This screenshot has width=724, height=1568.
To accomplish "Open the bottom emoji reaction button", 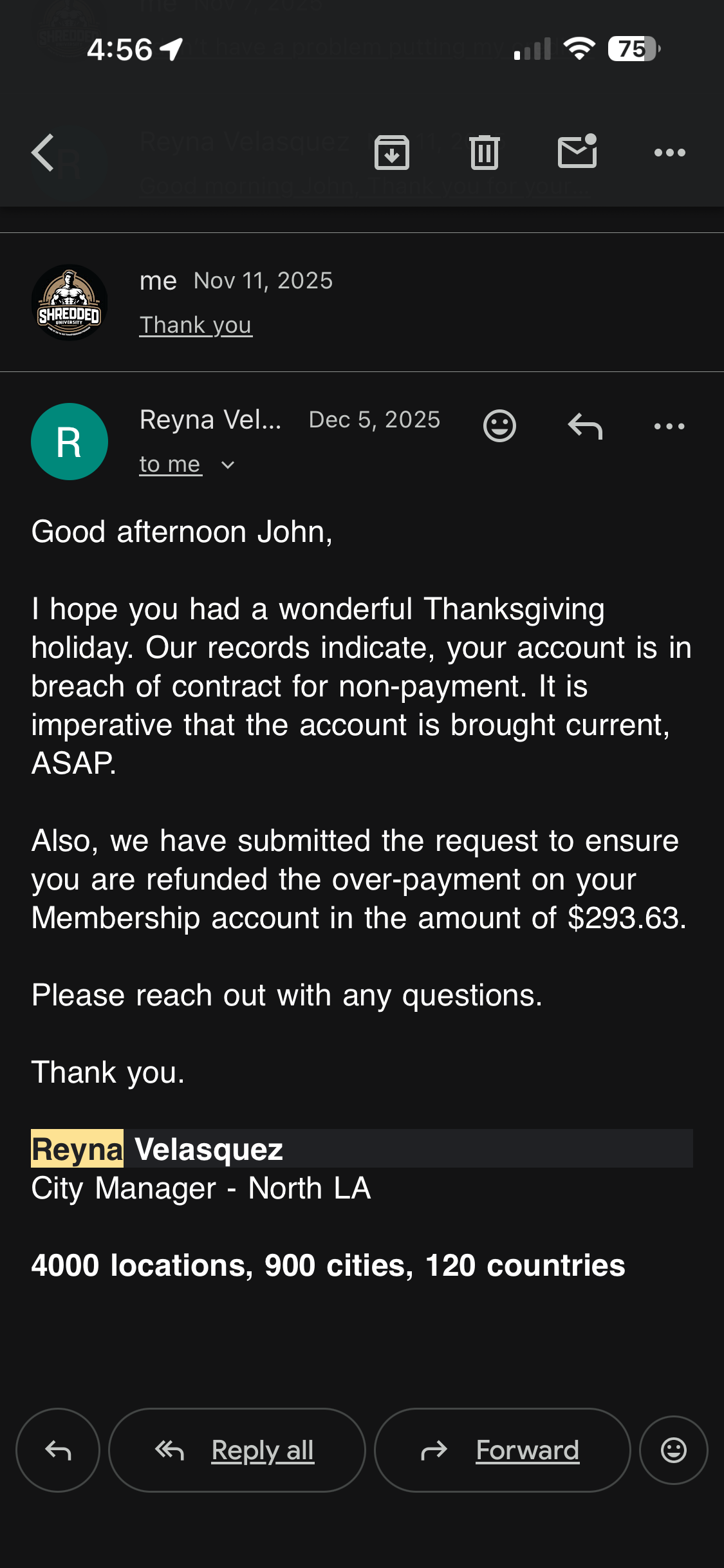I will [x=673, y=1450].
